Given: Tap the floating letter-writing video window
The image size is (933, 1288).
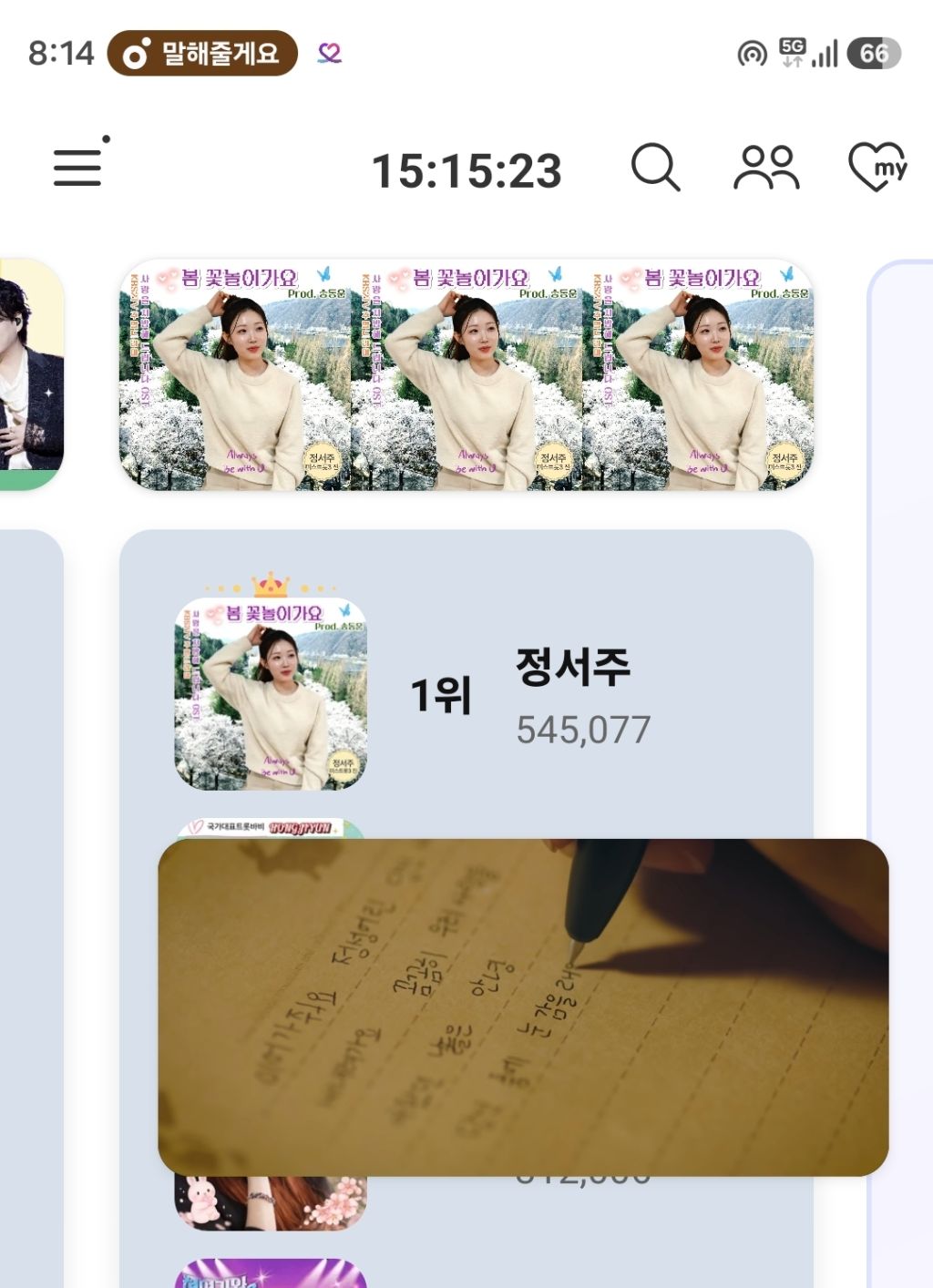Looking at the screenshot, I should [523, 1007].
